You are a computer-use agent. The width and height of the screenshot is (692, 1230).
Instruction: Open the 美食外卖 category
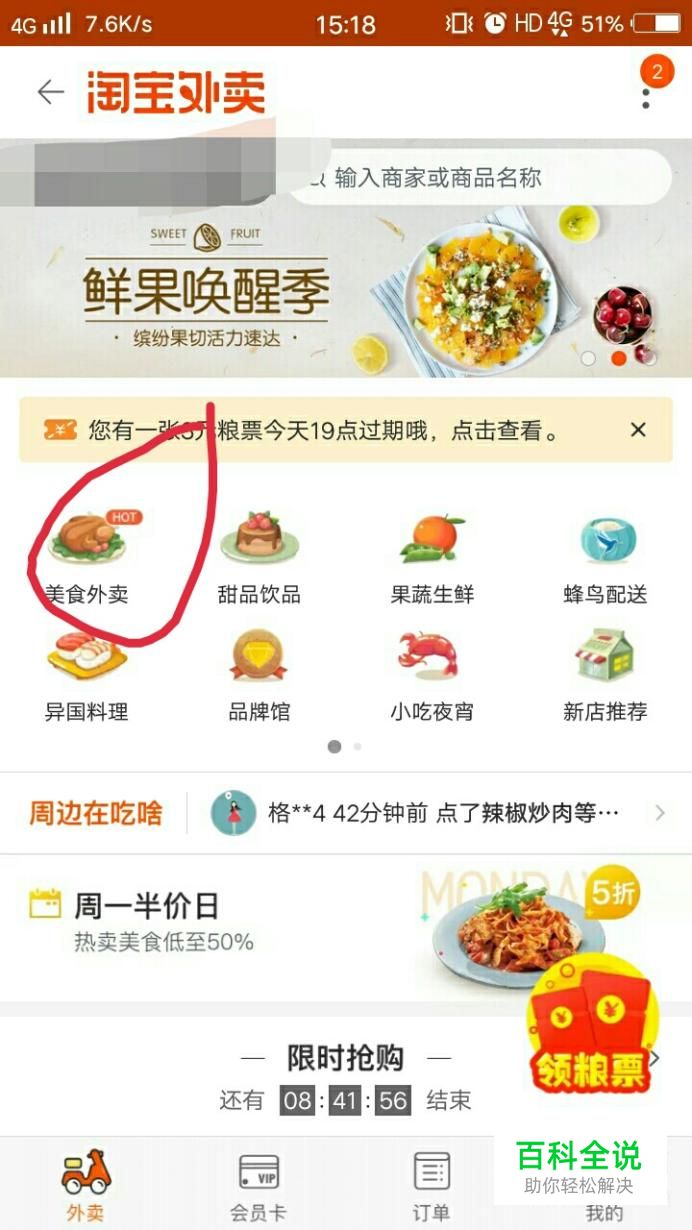click(87, 559)
